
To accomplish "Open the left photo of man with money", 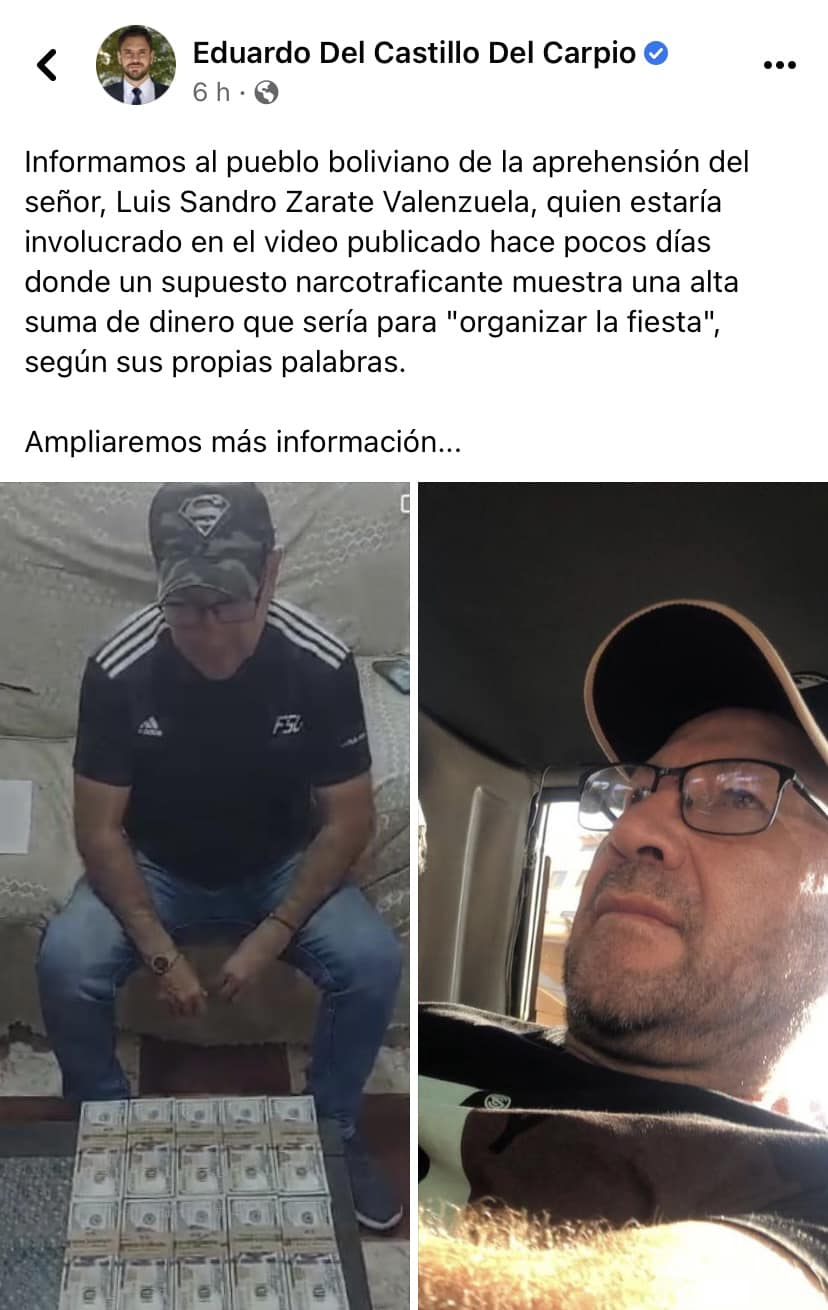I will pyautogui.click(x=205, y=895).
